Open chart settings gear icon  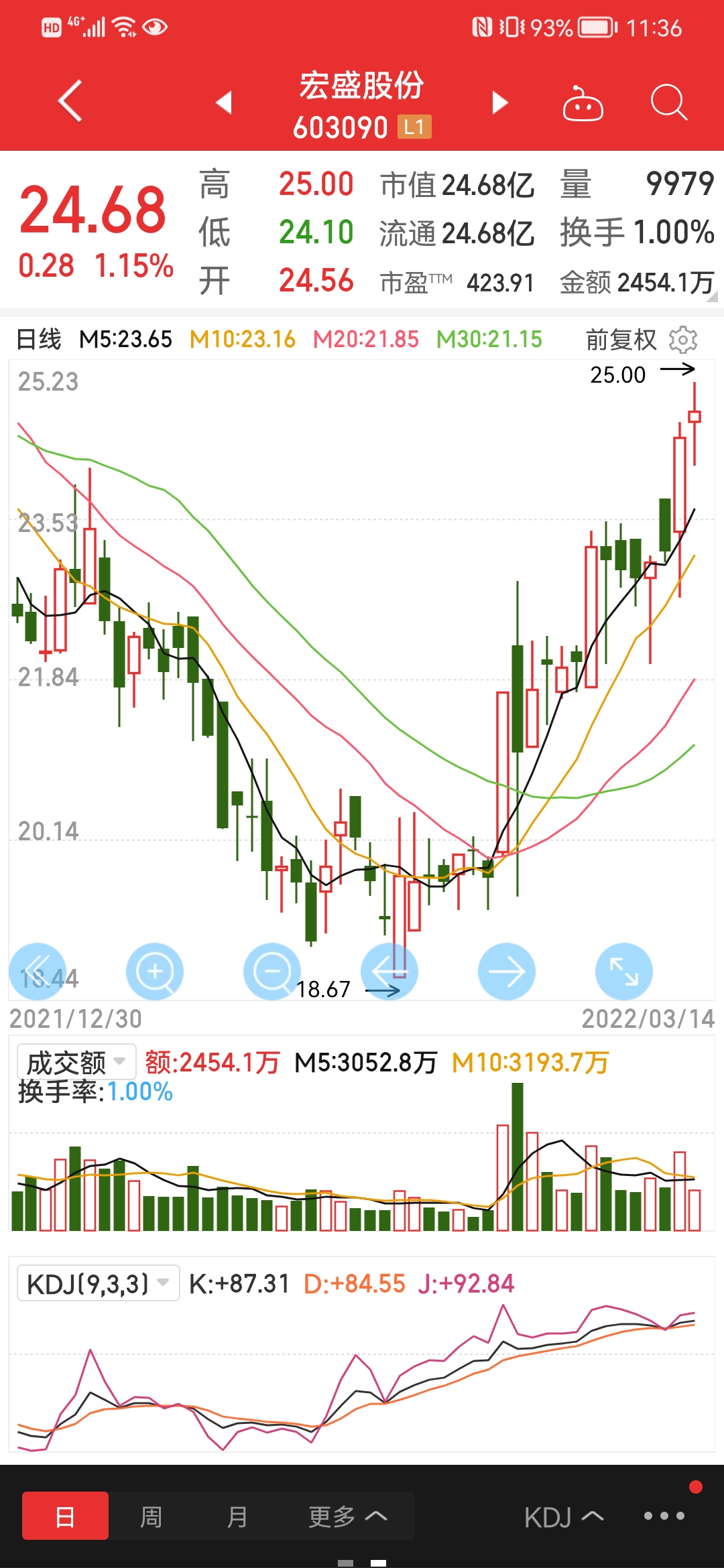pos(683,340)
